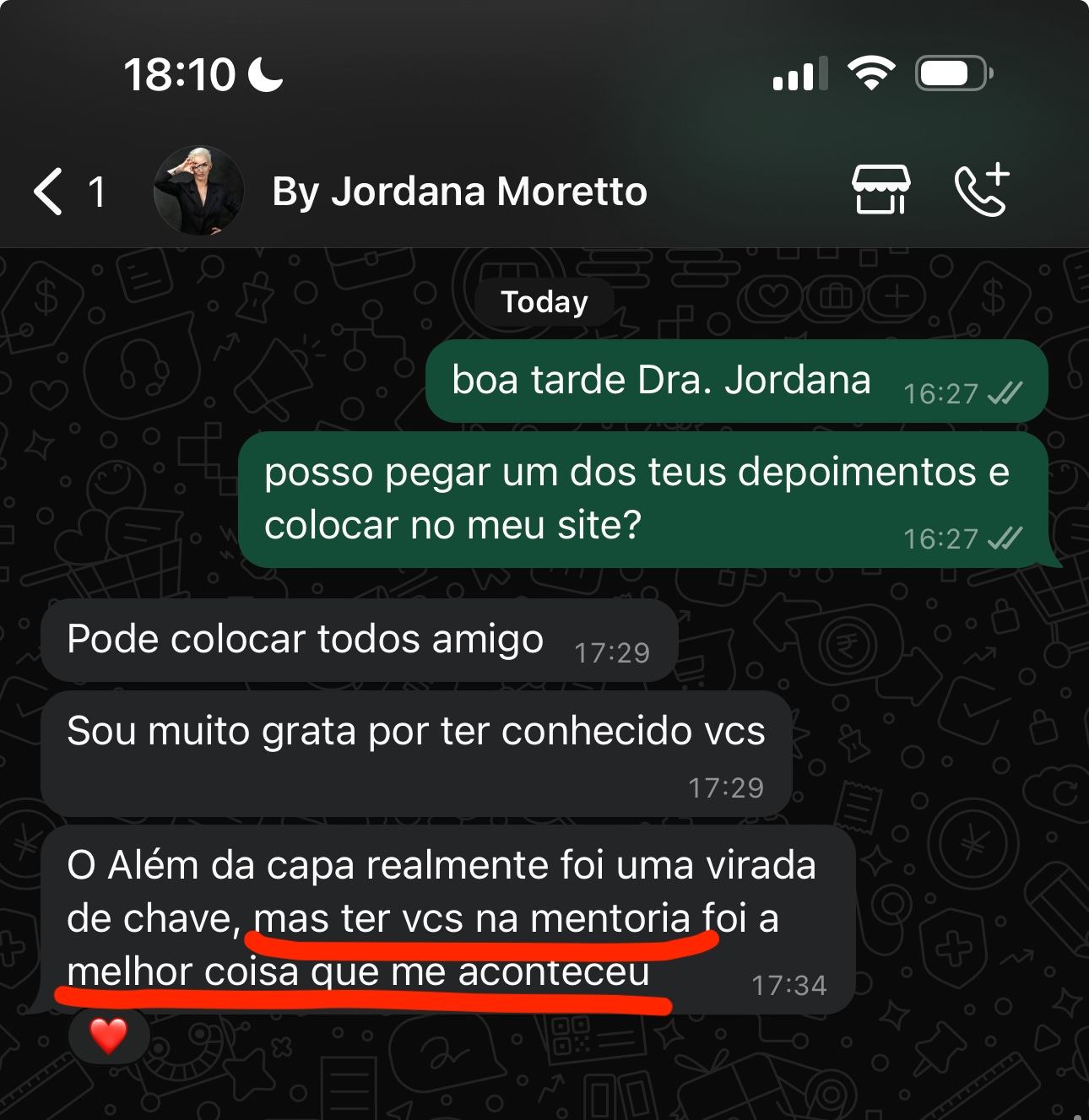This screenshot has width=1089, height=1120.
Task: Tap the Wi-Fi indicator in the status bar
Action: 870,74
